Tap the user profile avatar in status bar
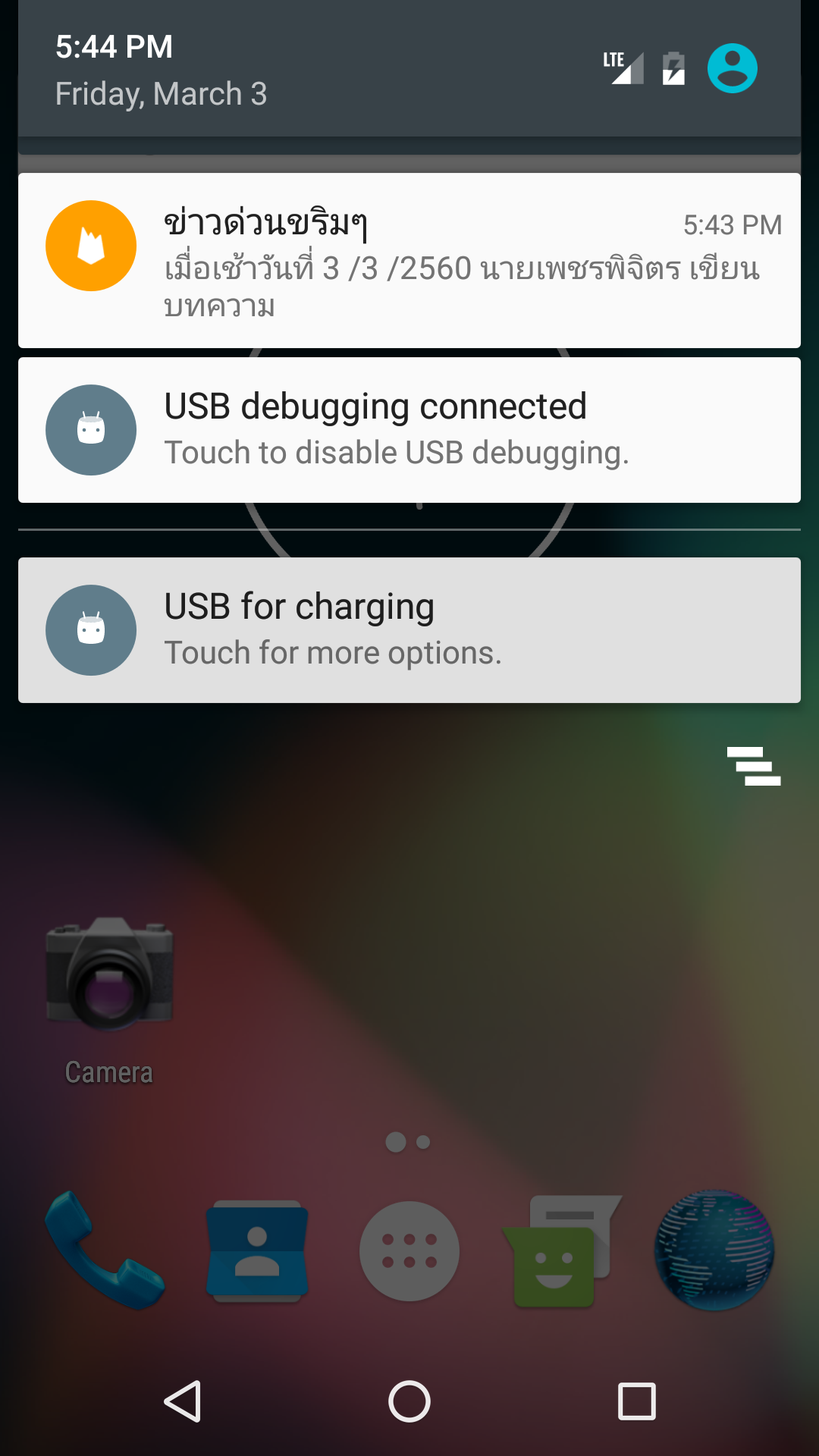This screenshot has height=1456, width=819. pos(732,67)
